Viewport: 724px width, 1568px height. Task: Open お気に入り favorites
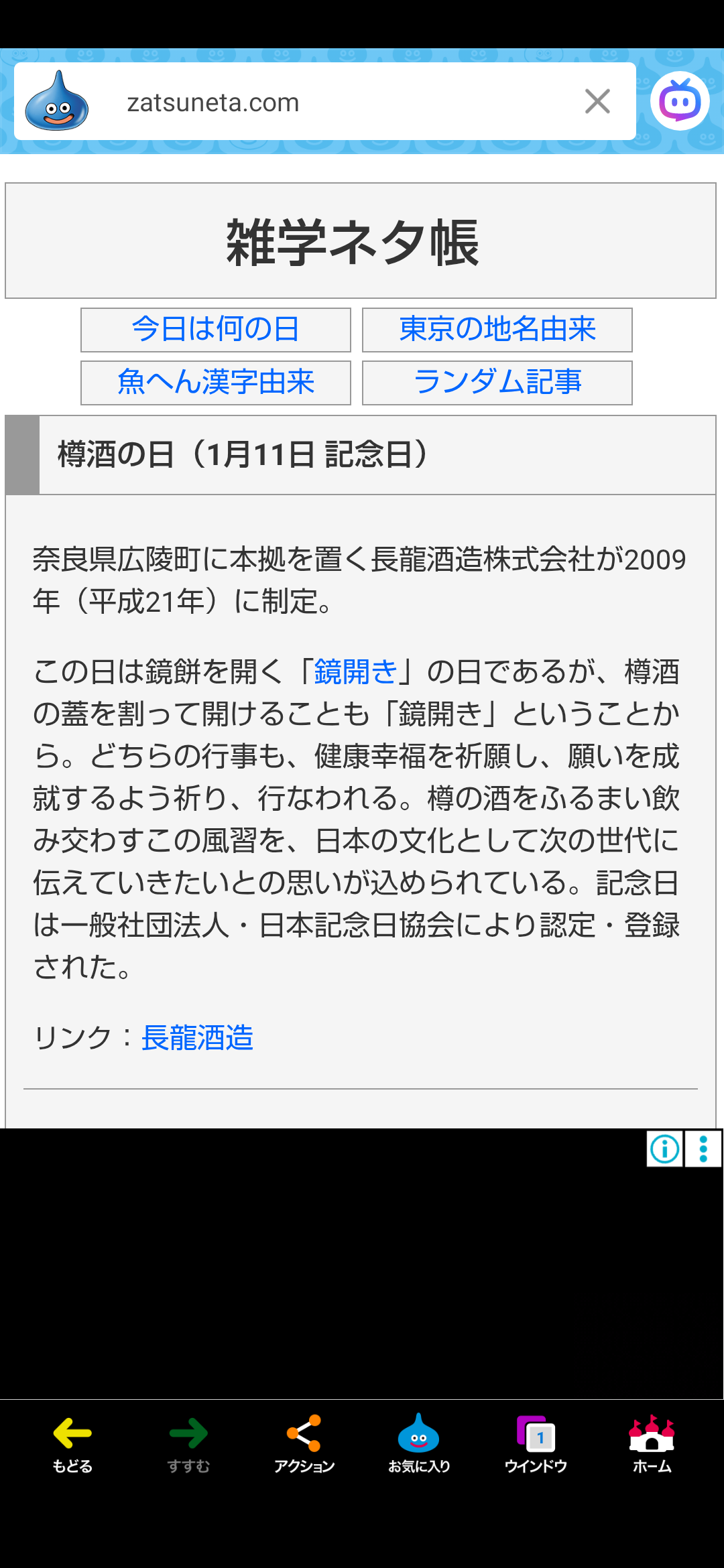coord(419,1443)
